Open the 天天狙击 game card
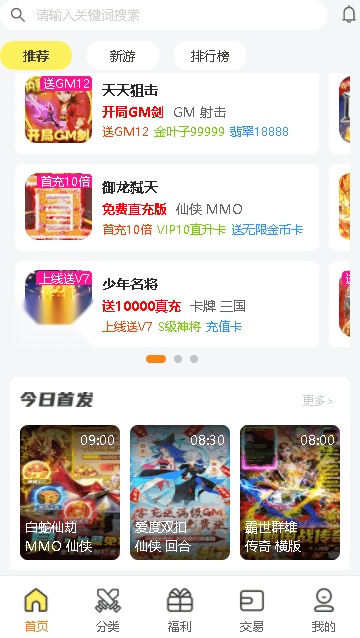360x638 pixels. [x=167, y=112]
